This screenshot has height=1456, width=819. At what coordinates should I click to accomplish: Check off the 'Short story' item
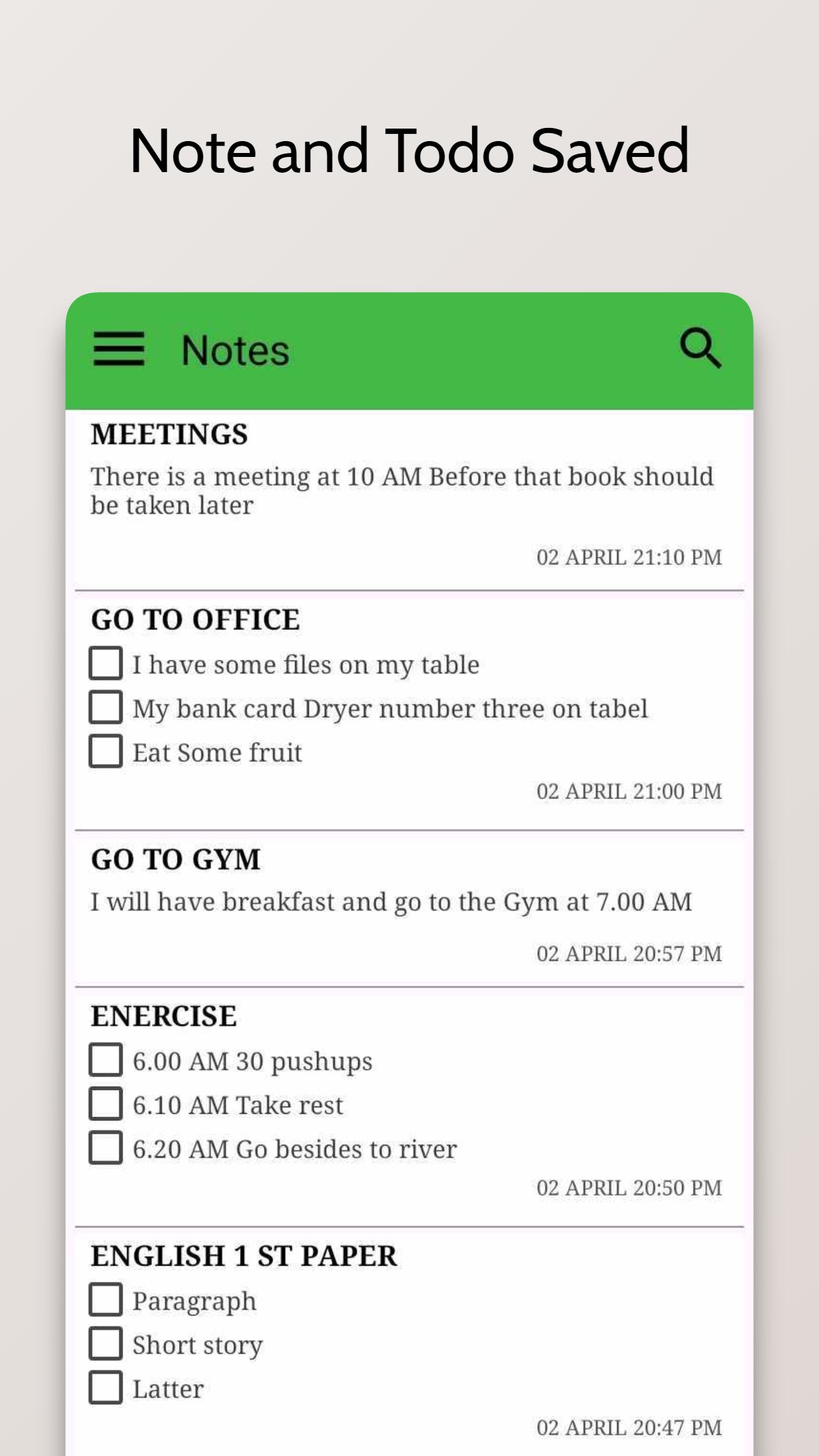(105, 1344)
